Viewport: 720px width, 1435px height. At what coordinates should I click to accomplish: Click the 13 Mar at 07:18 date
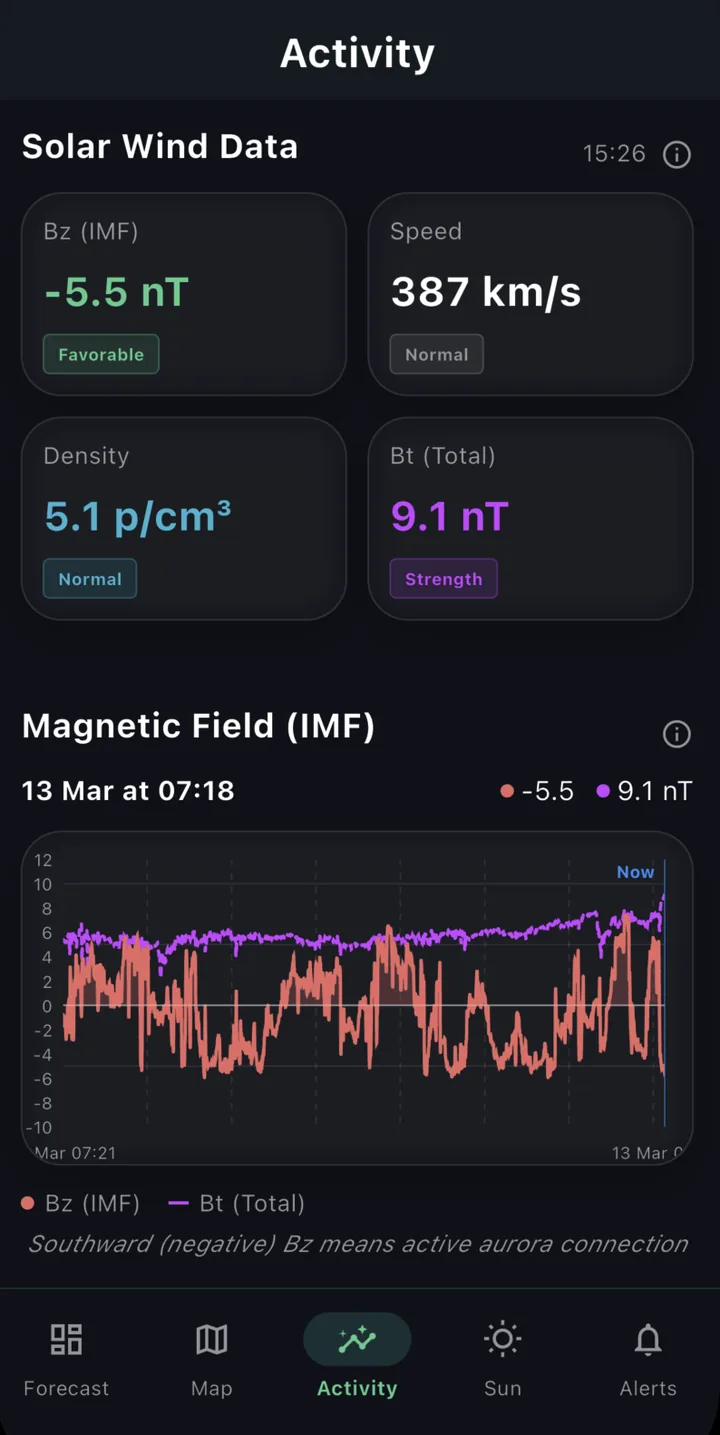pos(128,790)
